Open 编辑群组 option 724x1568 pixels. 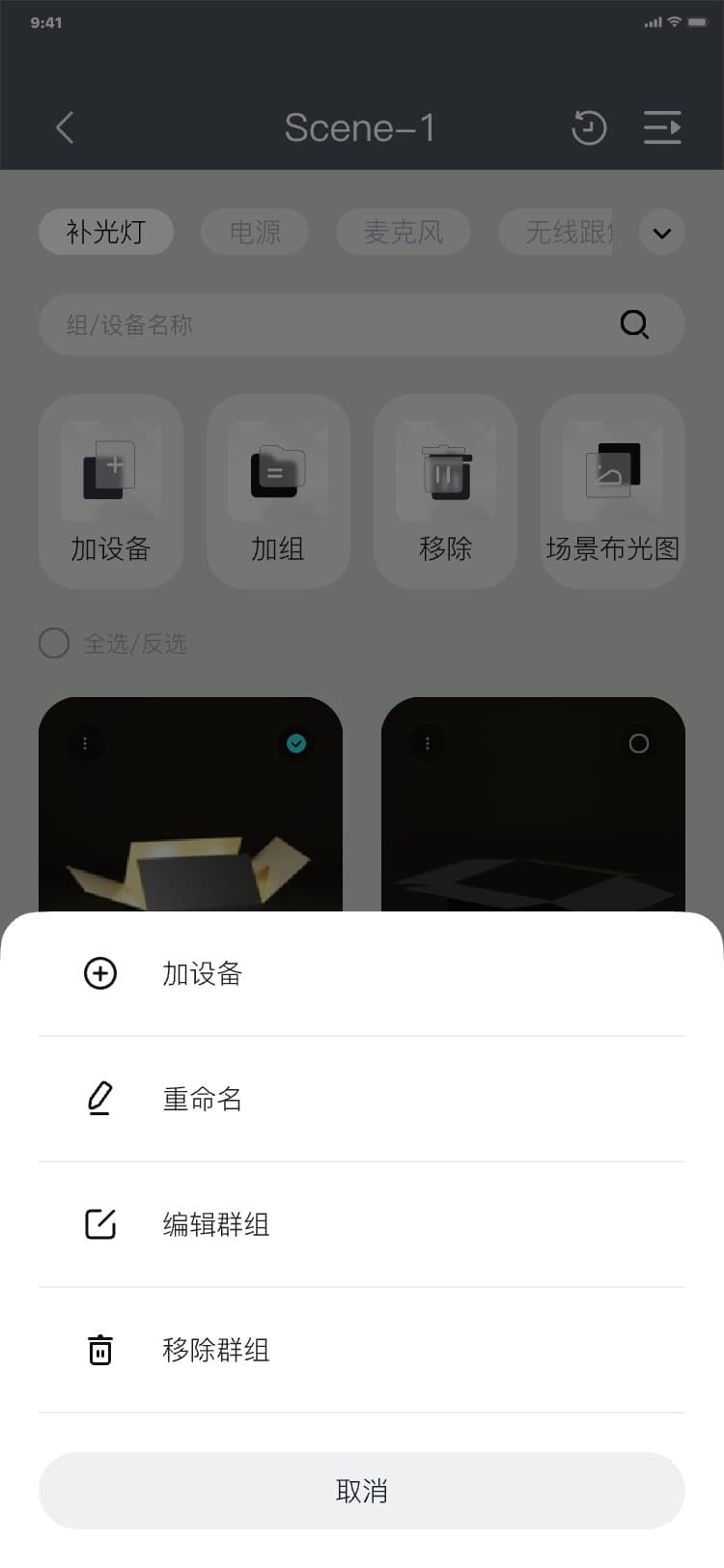tap(215, 1224)
